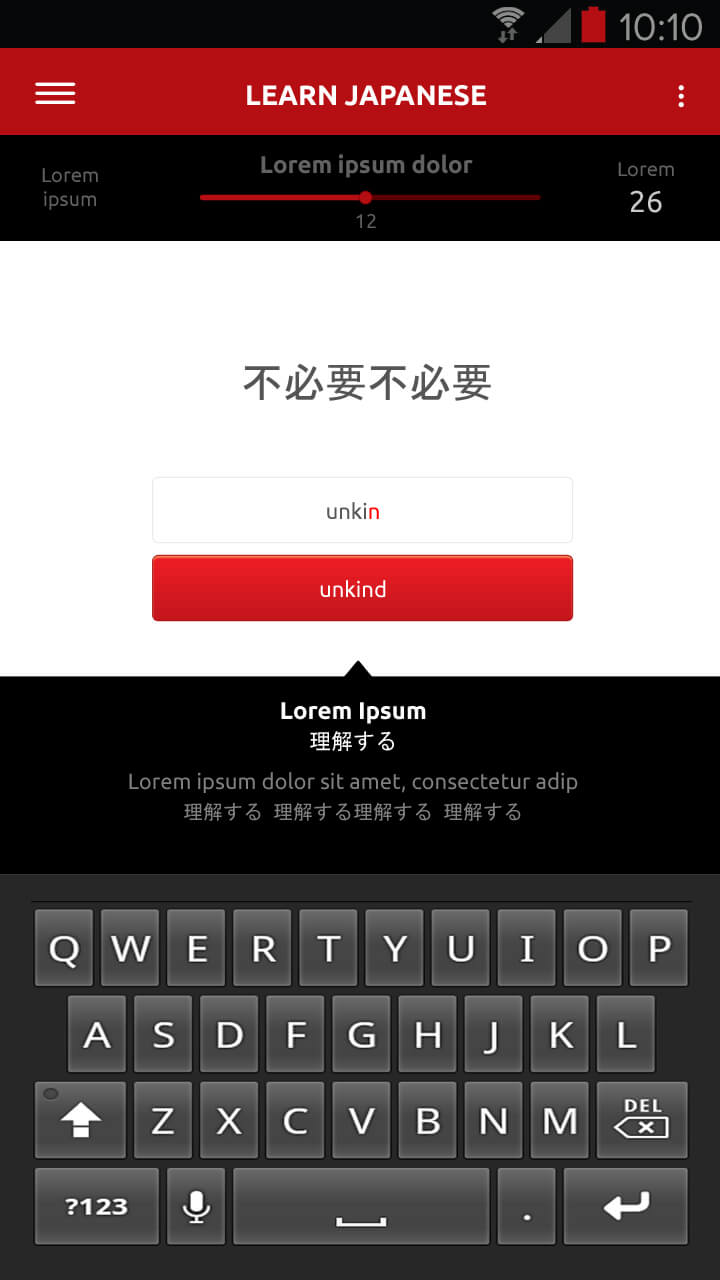Viewport: 720px width, 1280px height.
Task: Tap the red progress slider handle
Action: (x=365, y=197)
